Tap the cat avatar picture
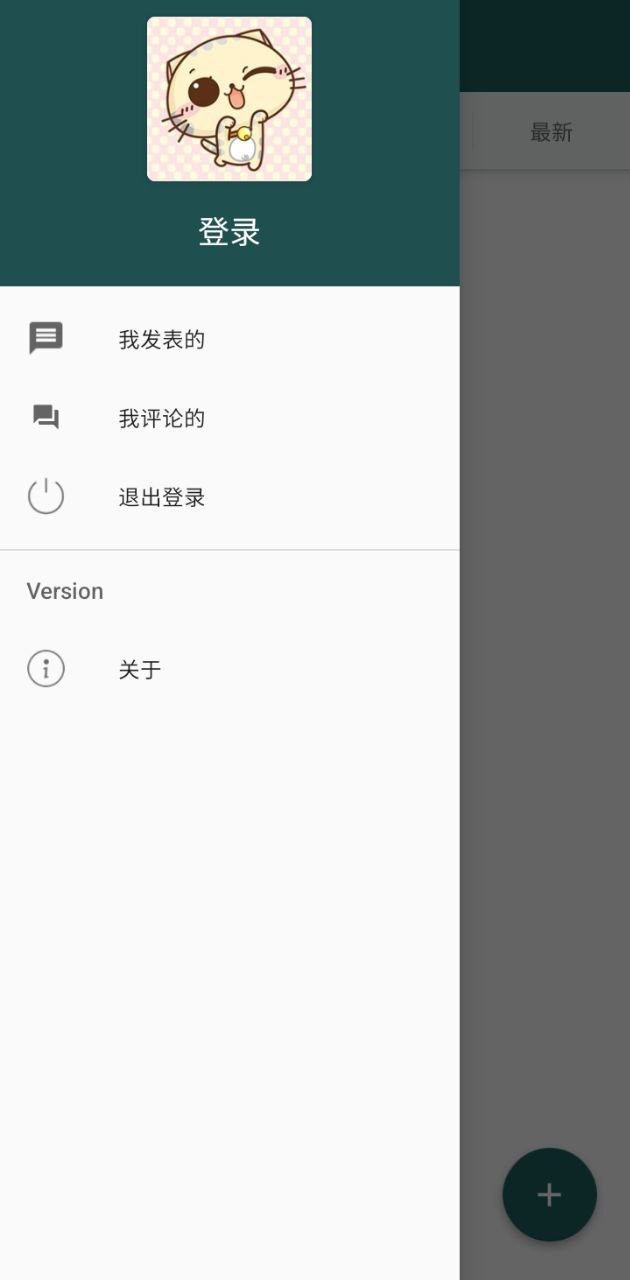 click(229, 99)
